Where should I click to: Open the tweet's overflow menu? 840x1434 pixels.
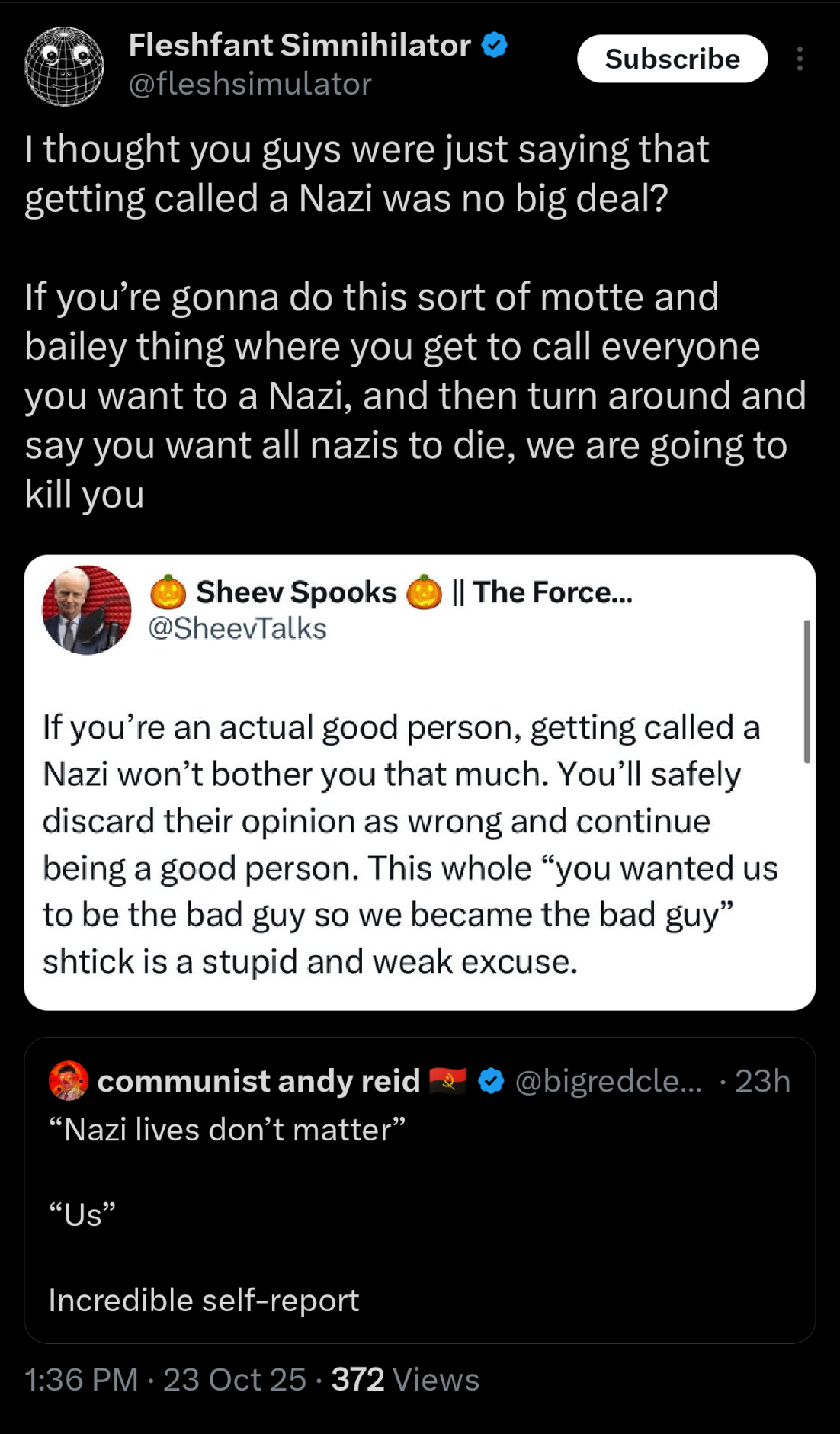tap(799, 59)
